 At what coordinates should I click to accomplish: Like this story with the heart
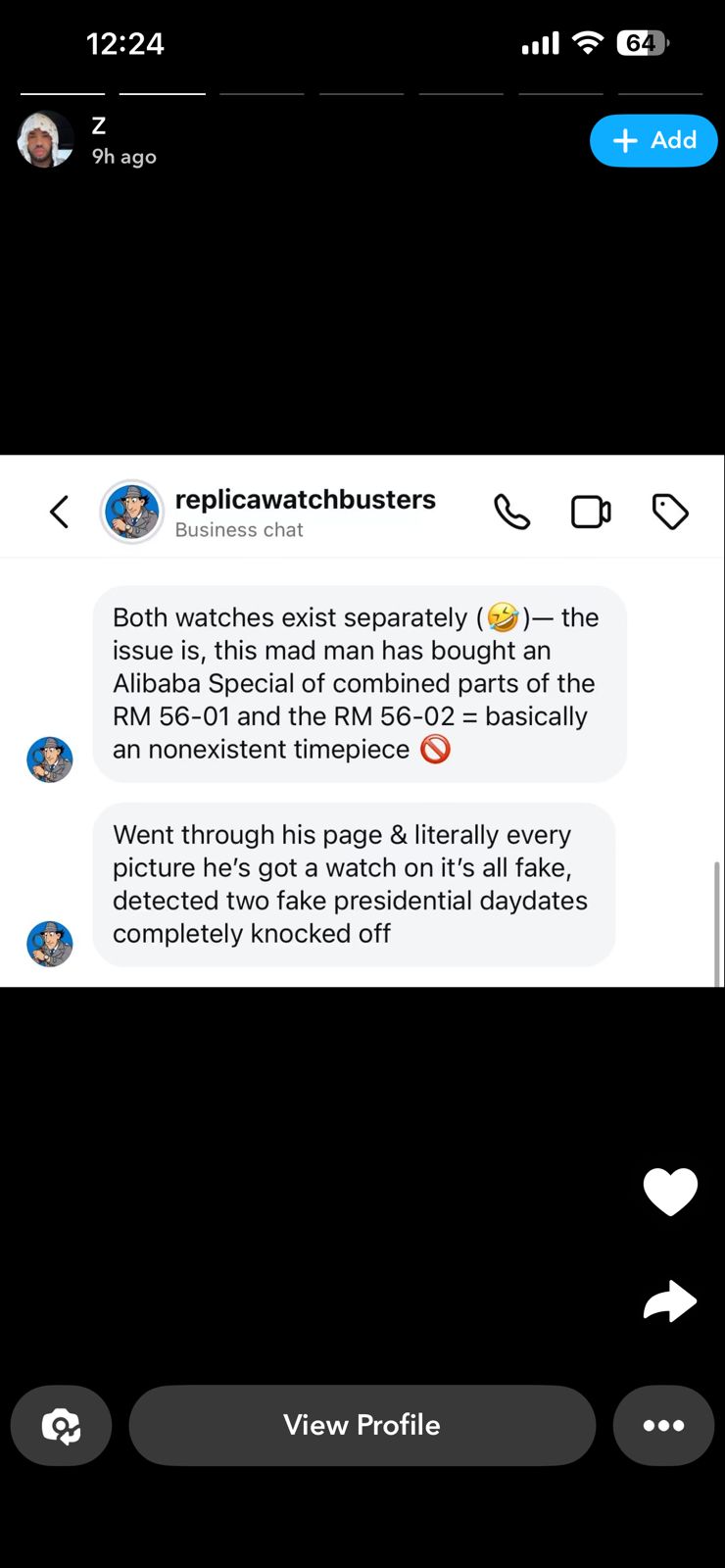(x=670, y=1192)
